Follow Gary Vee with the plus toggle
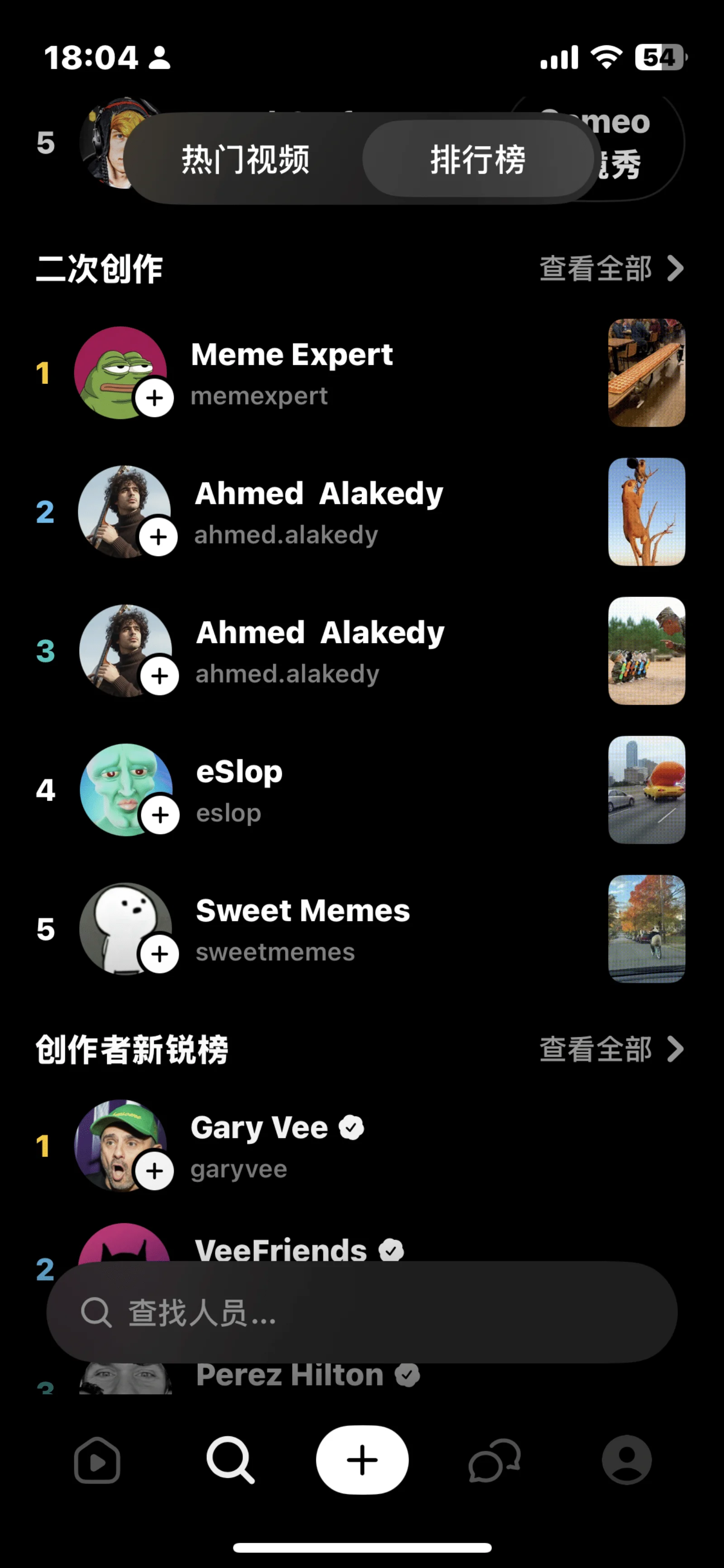Screen dimensions: 724x1568 (x=155, y=1169)
